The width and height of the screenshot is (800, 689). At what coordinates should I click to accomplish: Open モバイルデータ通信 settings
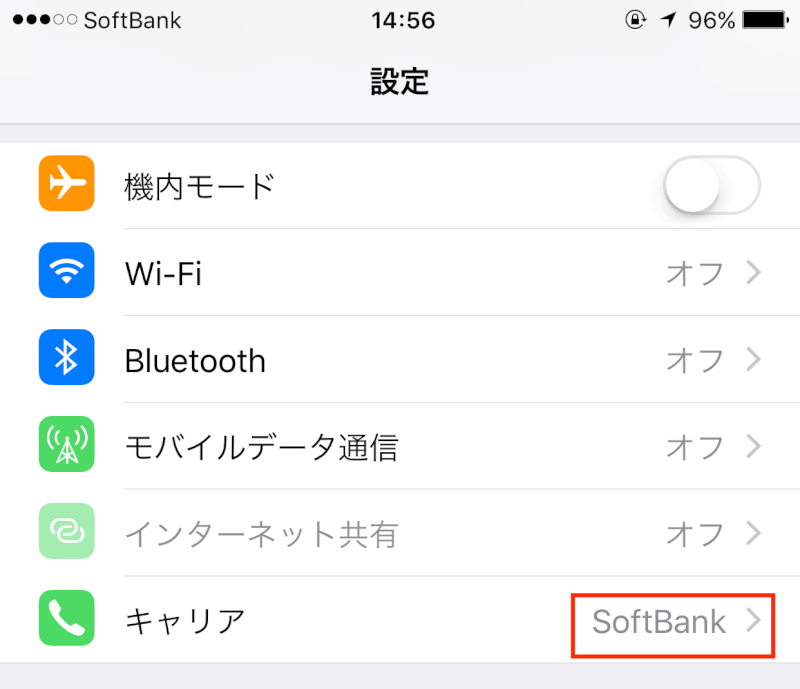click(x=400, y=446)
